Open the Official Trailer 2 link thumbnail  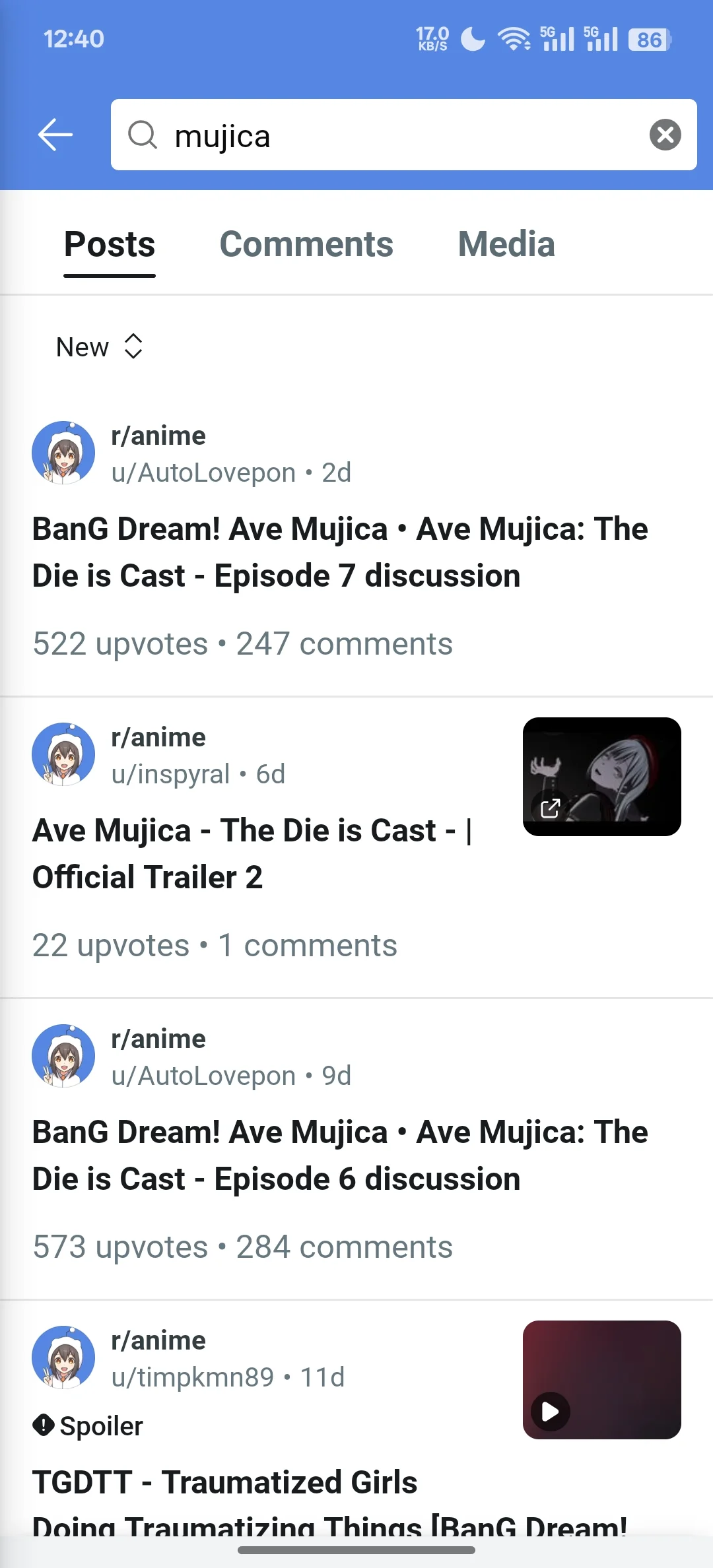601,776
